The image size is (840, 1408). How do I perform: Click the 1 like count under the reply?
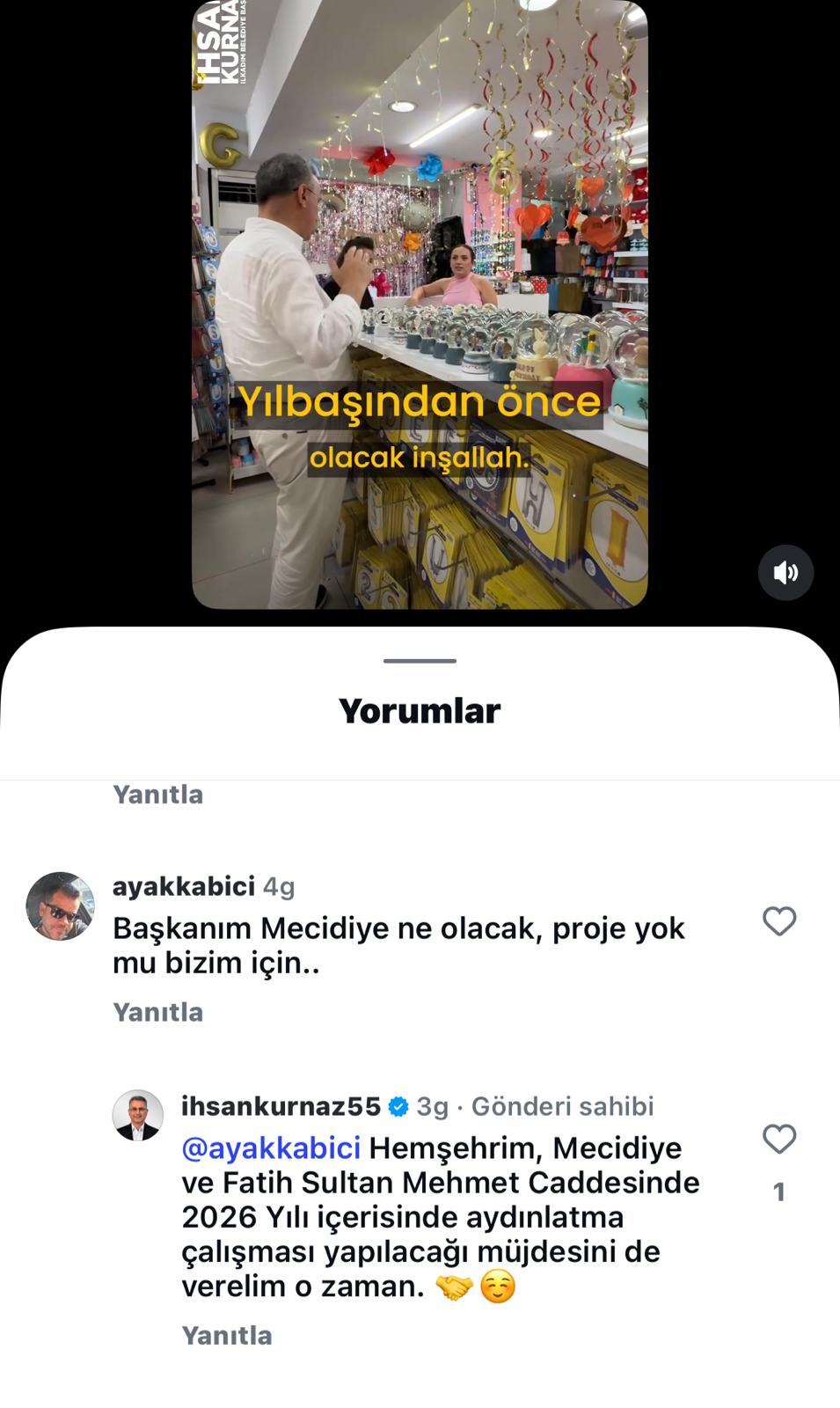coord(778,1189)
